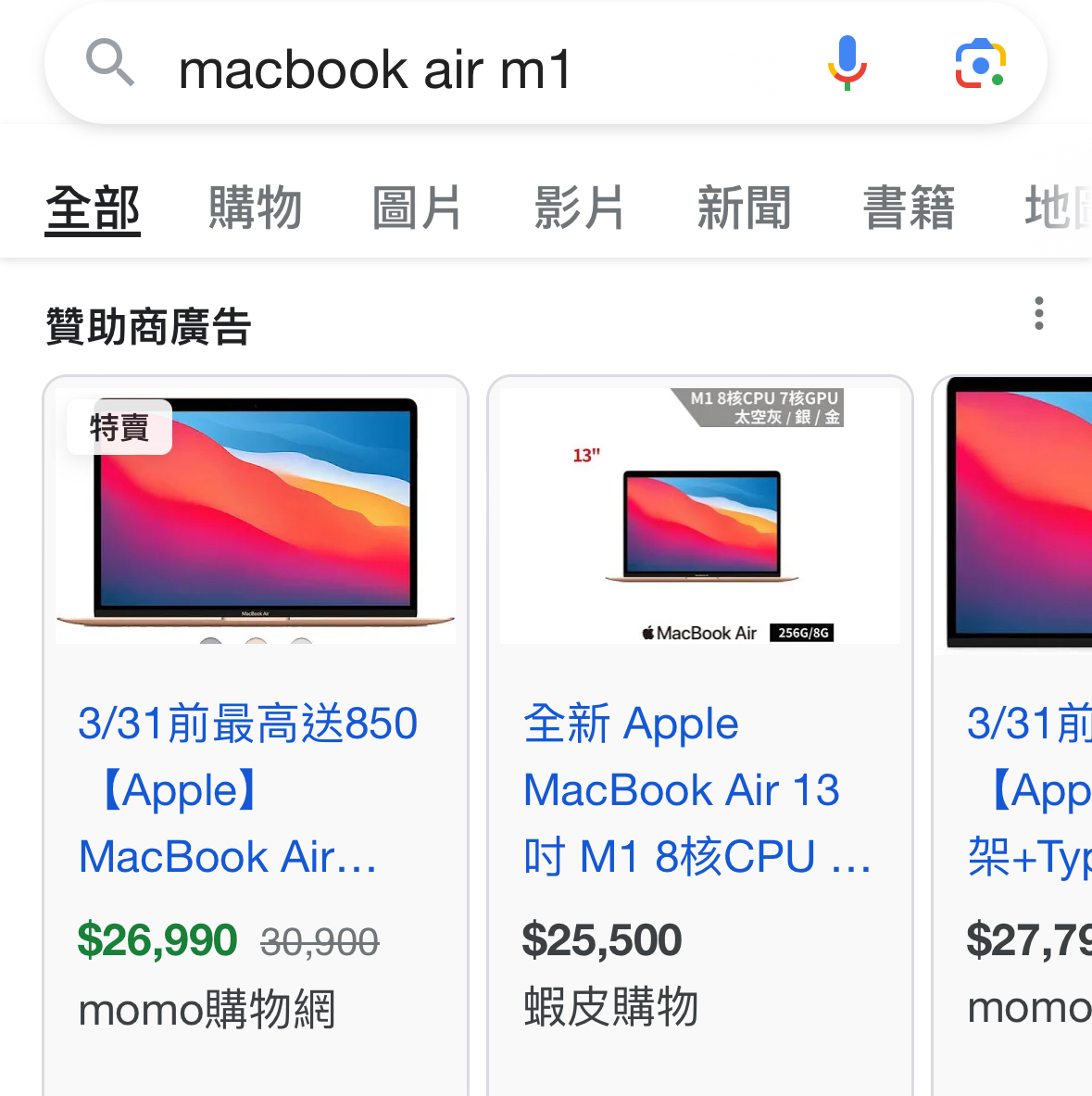
Task: Select the 全部 tab
Action: 93,208
